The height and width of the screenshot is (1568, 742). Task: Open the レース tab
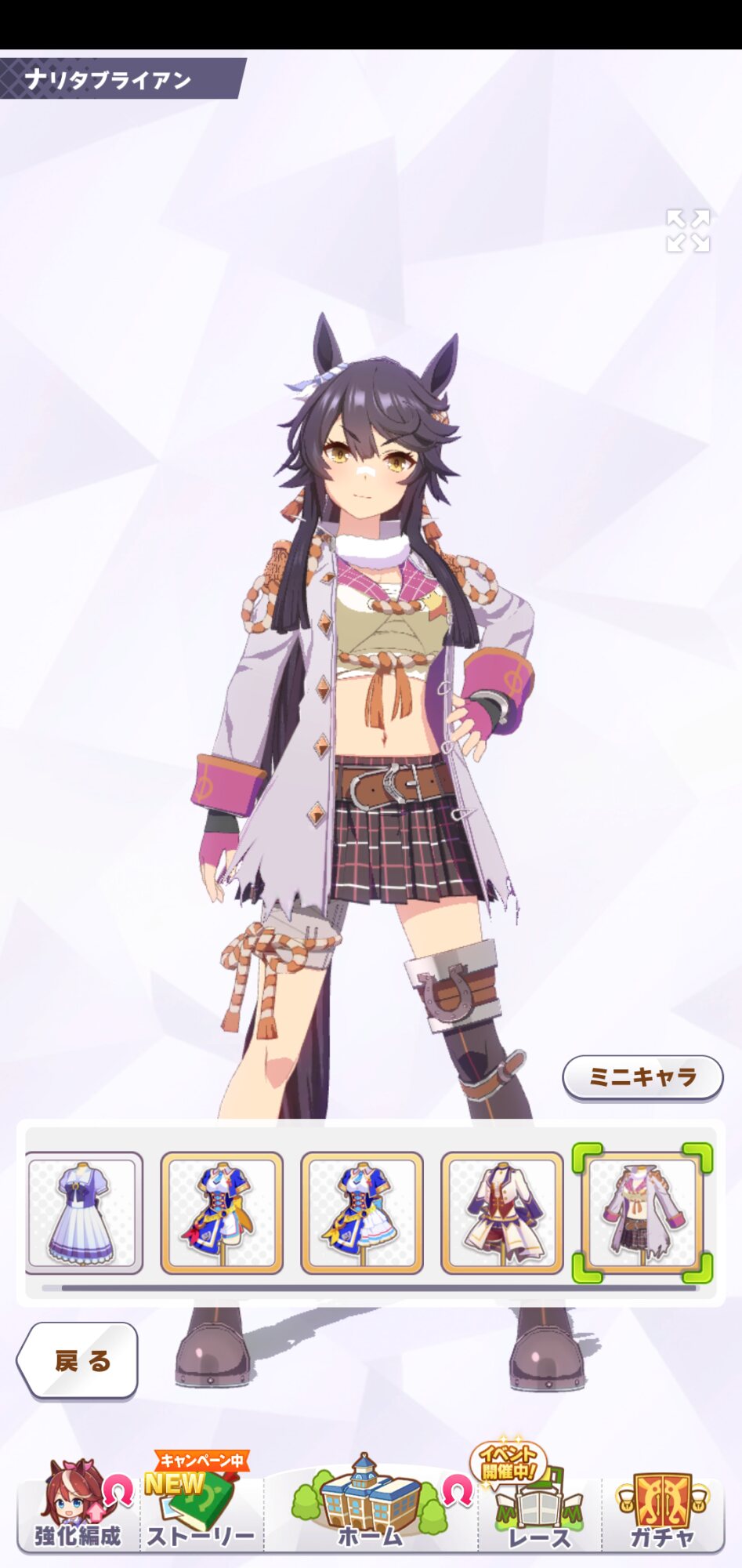[x=539, y=1497]
